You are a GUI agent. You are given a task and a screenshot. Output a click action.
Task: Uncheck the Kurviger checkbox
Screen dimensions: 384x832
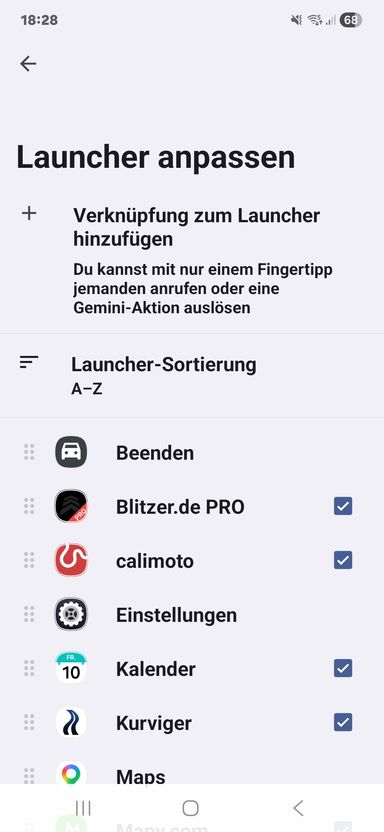click(x=343, y=722)
